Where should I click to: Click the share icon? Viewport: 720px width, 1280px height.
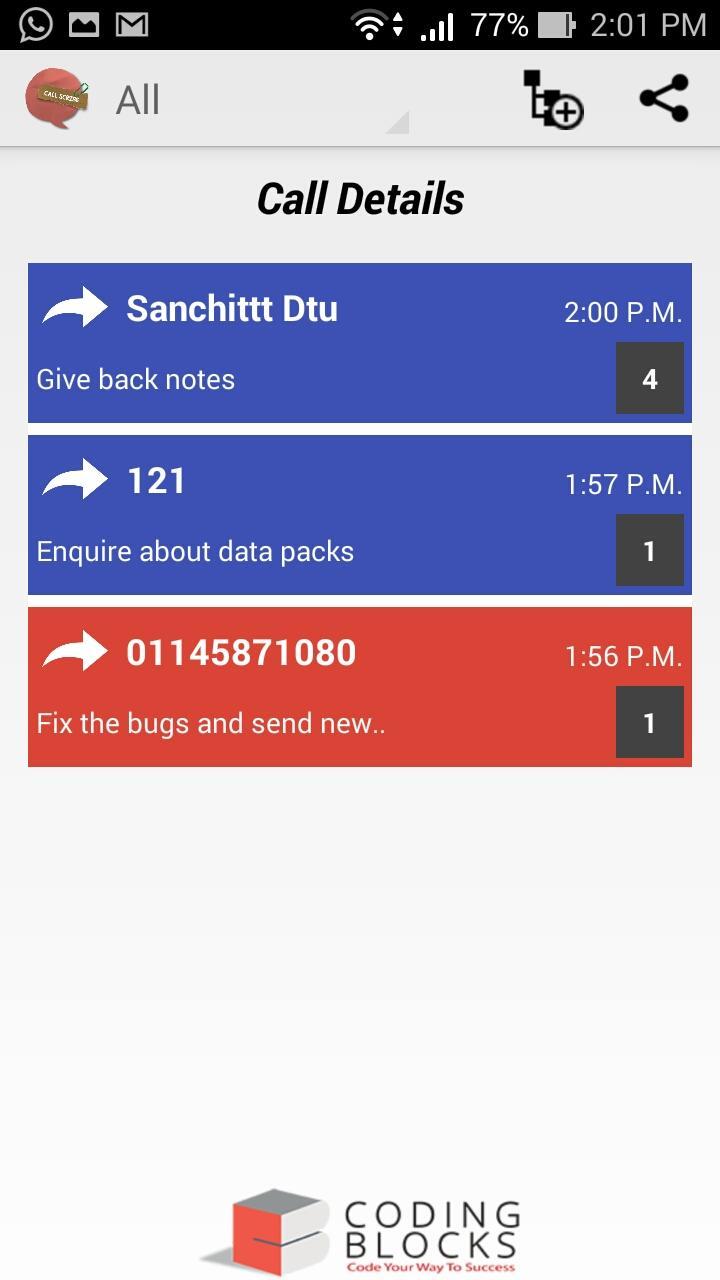click(x=660, y=99)
